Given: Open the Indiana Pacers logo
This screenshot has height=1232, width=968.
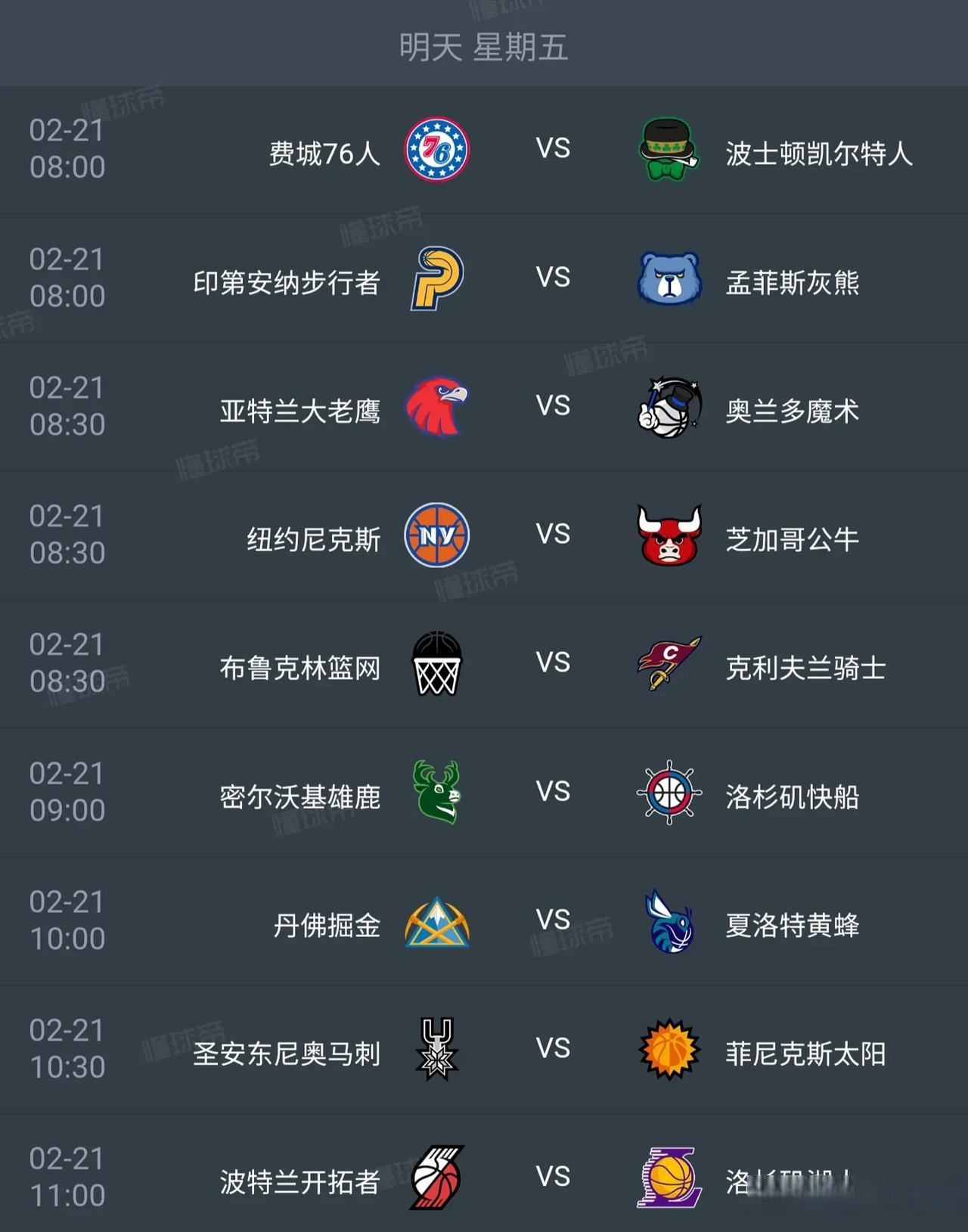Looking at the screenshot, I should tap(437, 278).
